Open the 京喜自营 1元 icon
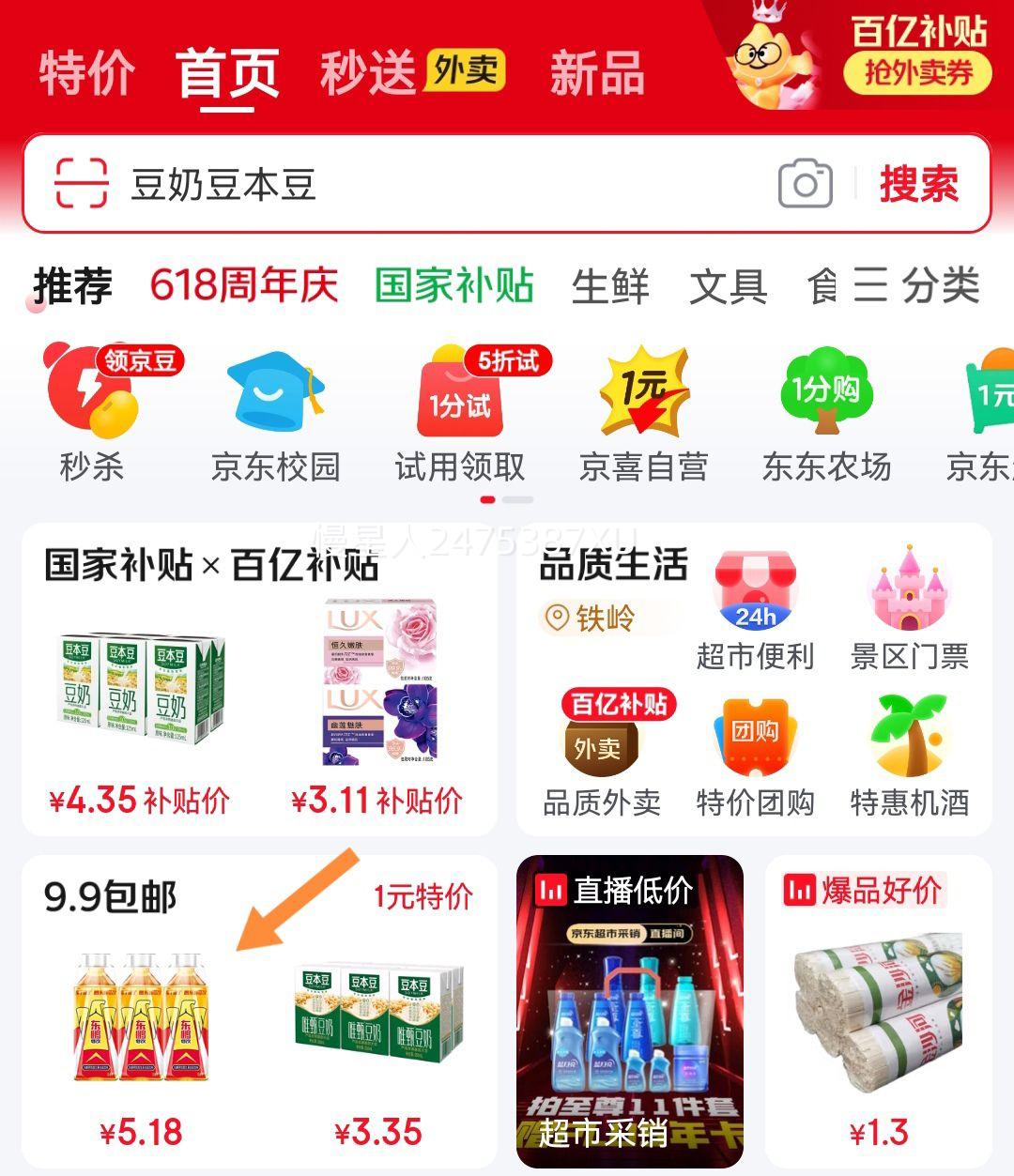1014x1176 pixels. point(644,394)
